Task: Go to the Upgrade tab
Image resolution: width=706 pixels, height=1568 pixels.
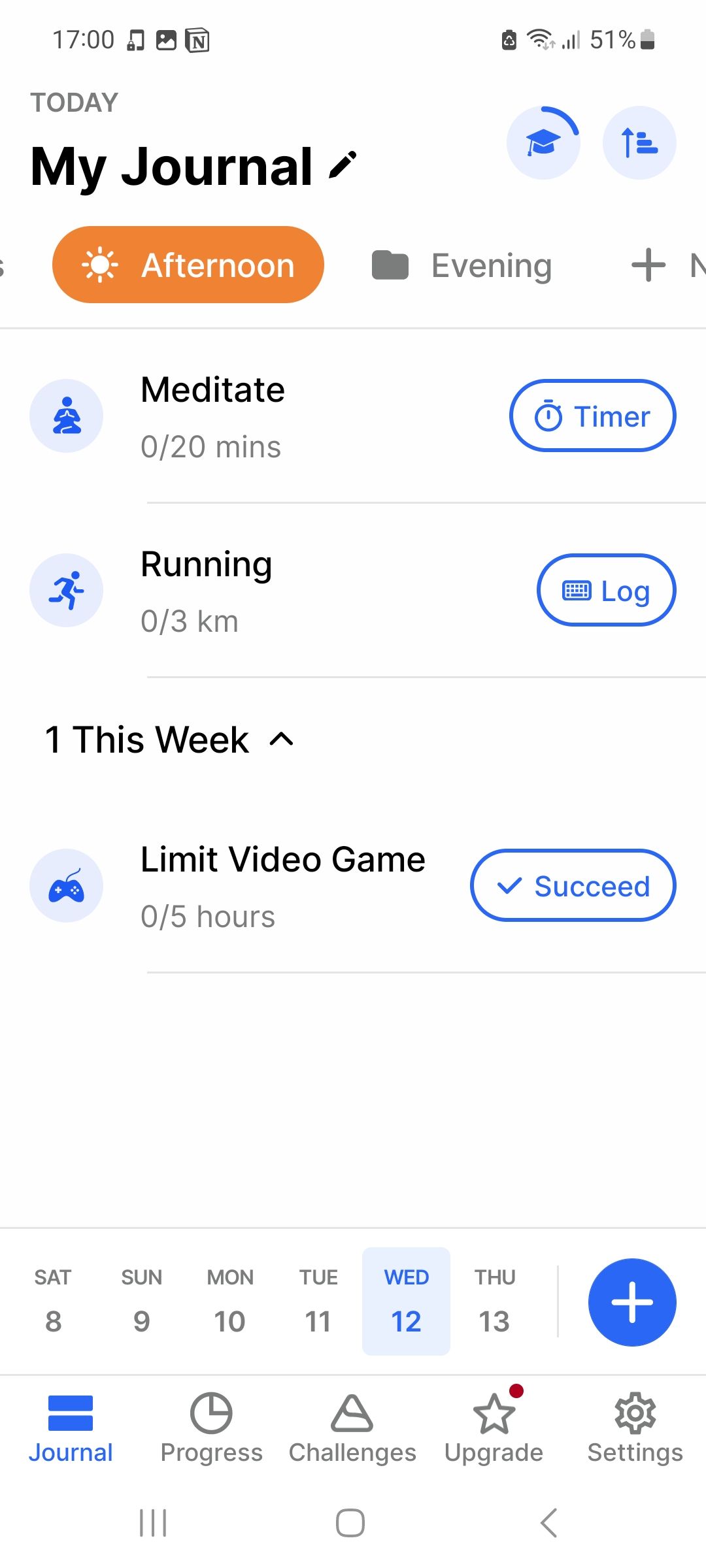Action: tap(494, 1428)
